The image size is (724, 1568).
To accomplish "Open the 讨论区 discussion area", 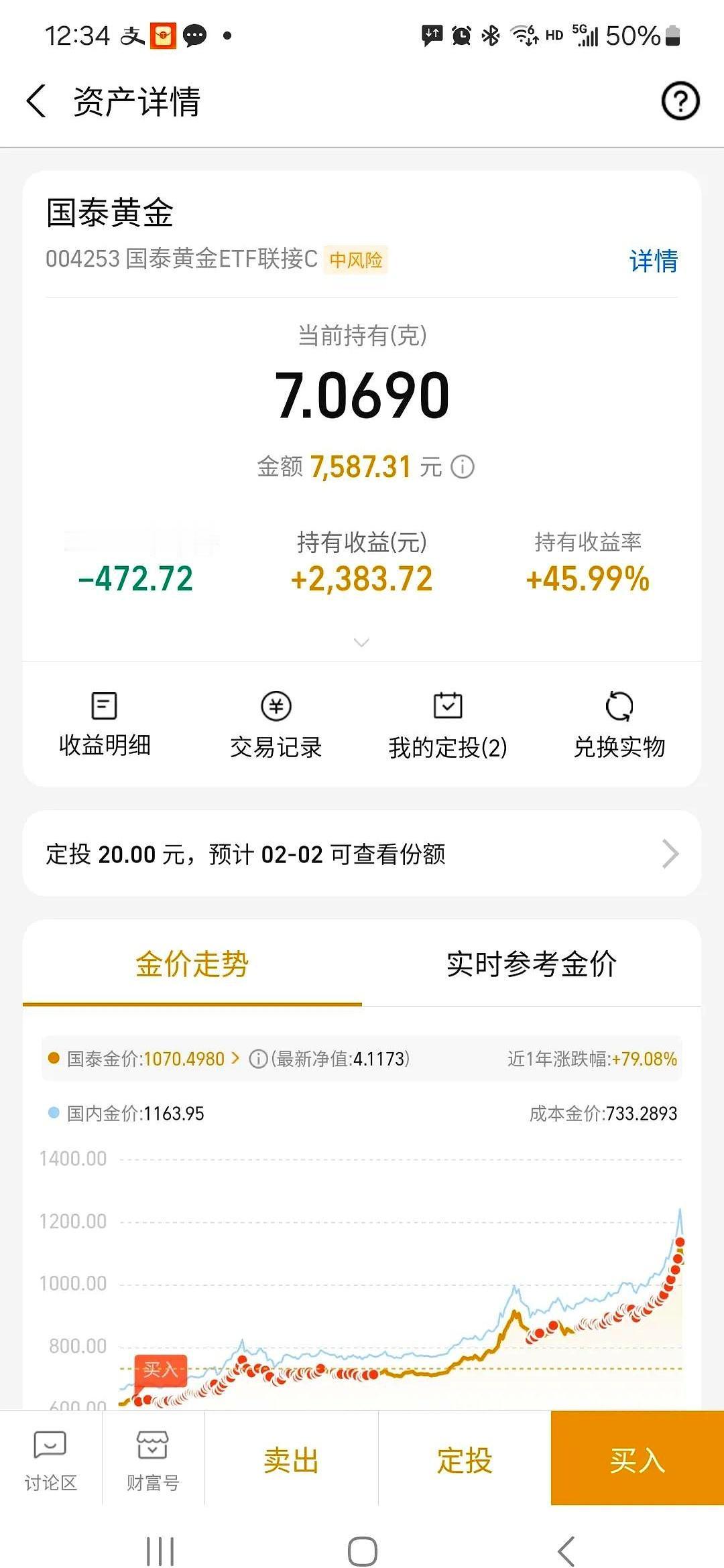I will click(50, 1461).
